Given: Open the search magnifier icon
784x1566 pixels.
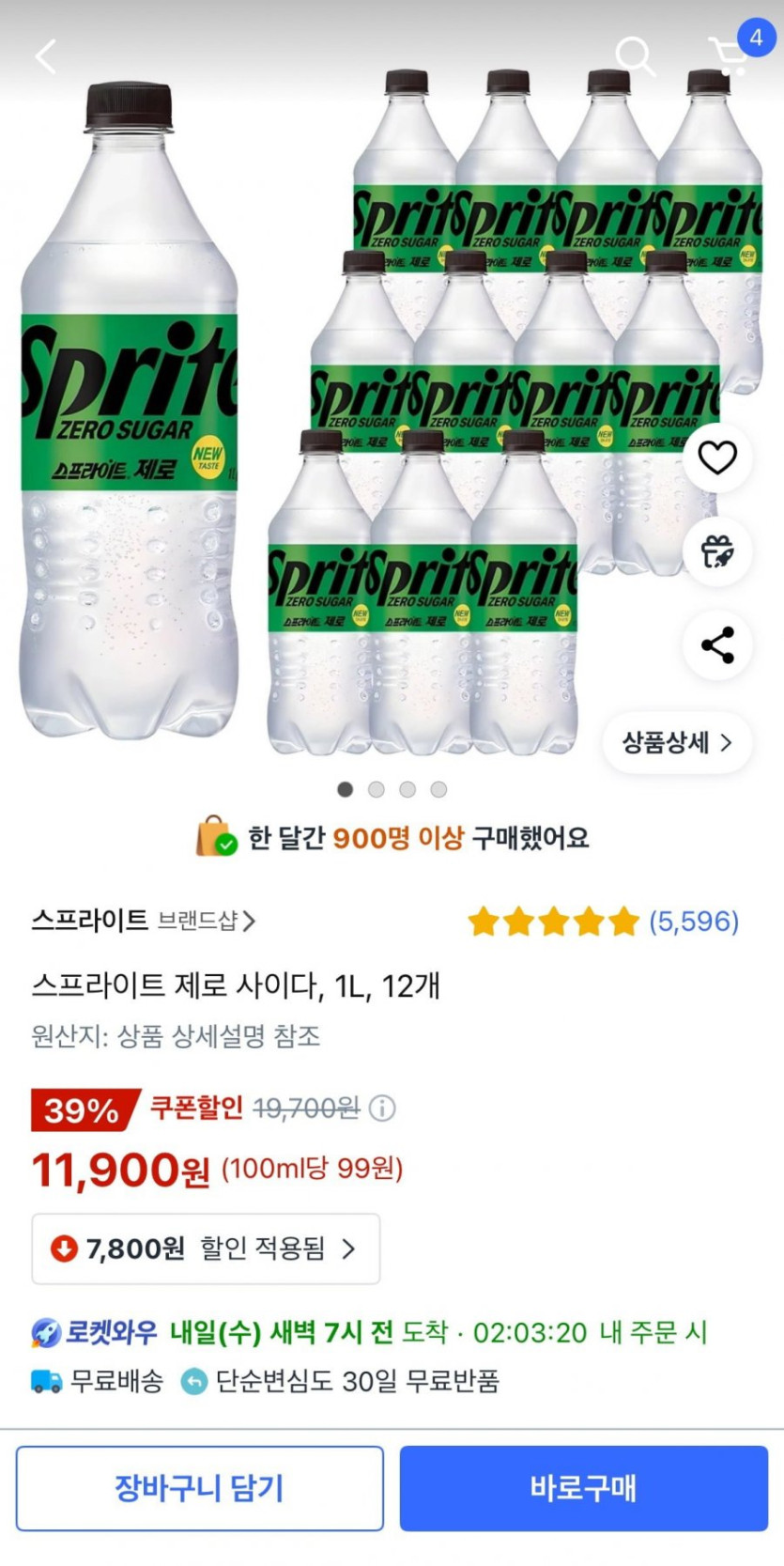Looking at the screenshot, I should pyautogui.click(x=635, y=56).
